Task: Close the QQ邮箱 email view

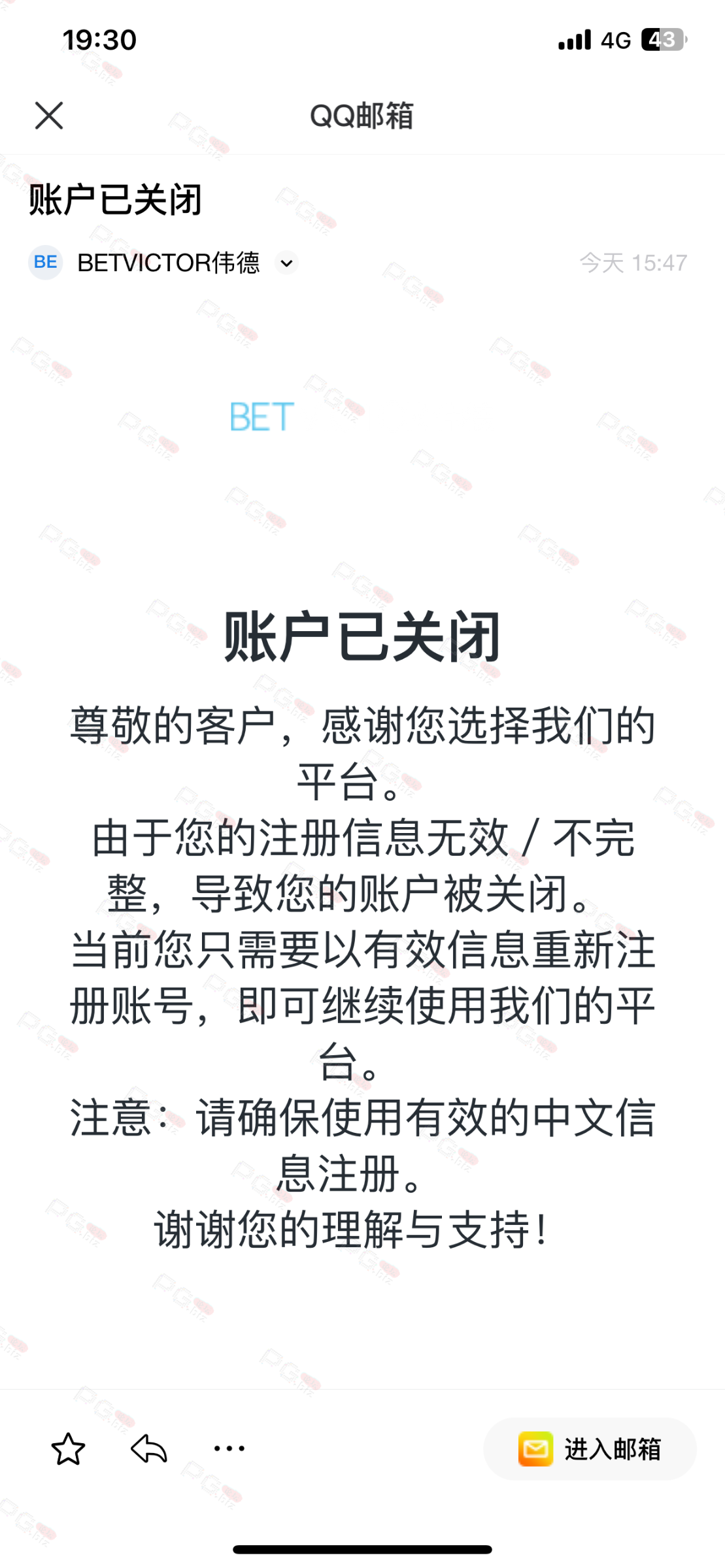Action: coord(49,116)
